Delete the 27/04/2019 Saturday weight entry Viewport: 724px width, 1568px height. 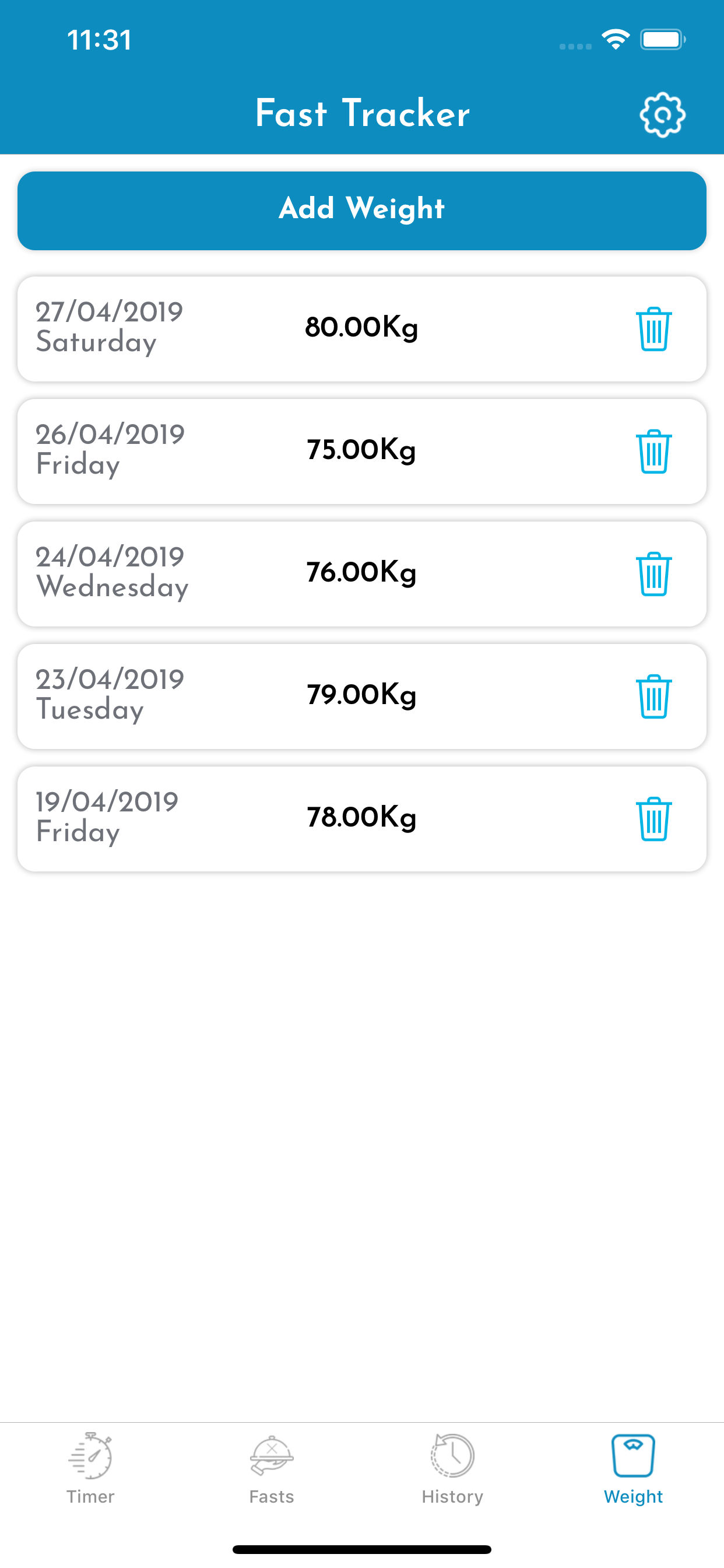point(653,330)
